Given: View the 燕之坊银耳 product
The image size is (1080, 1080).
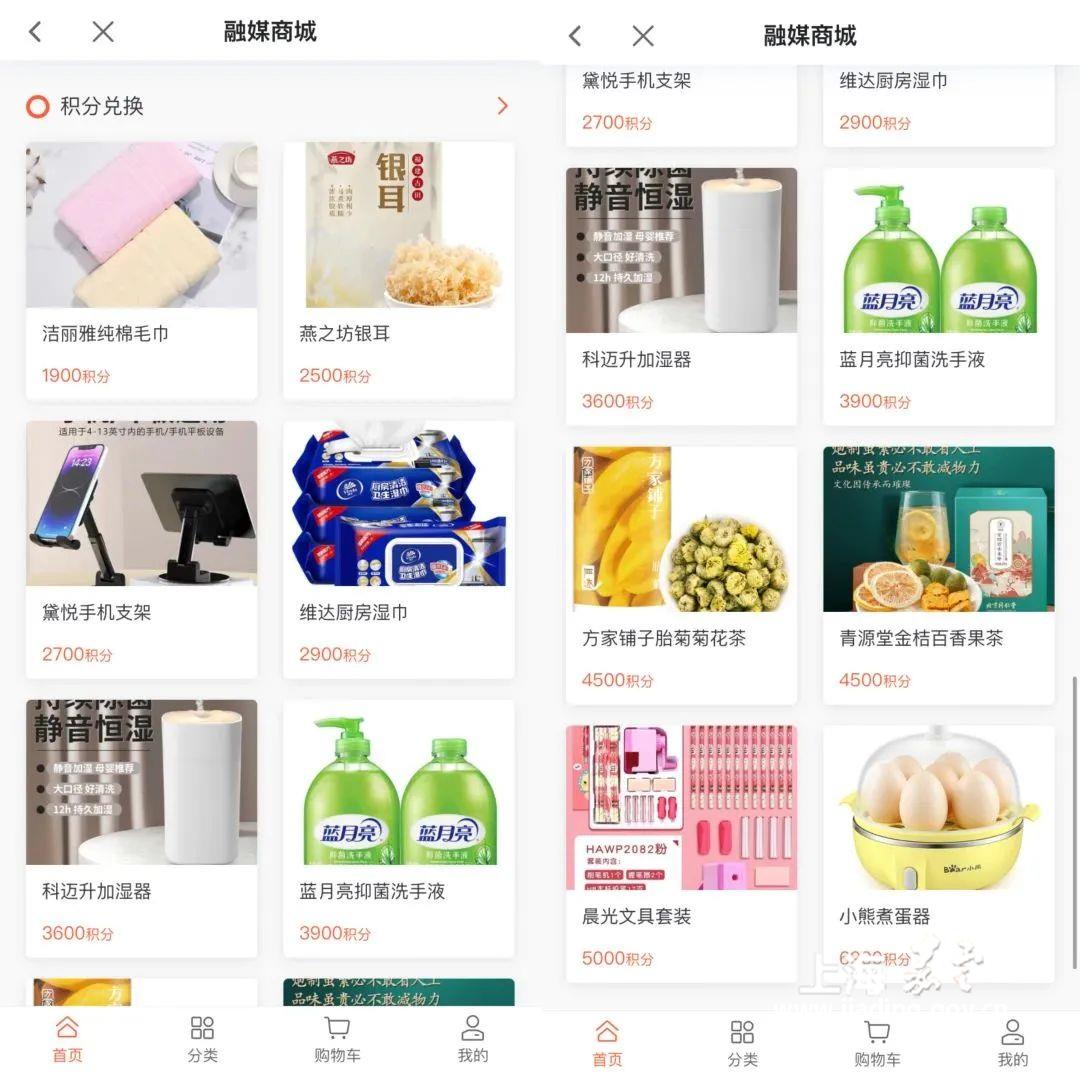Looking at the screenshot, I should [x=398, y=270].
